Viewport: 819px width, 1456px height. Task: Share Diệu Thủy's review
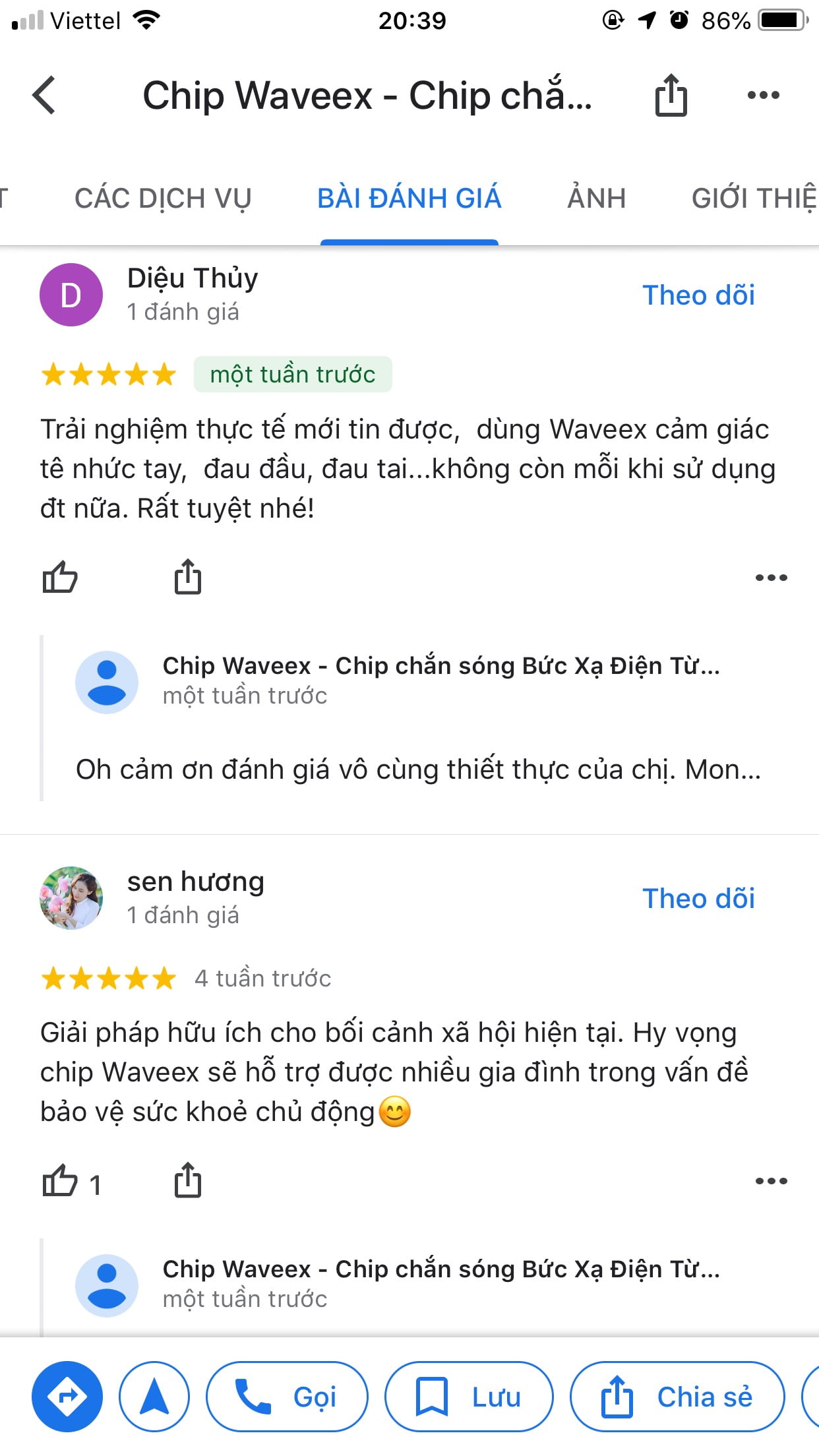point(187,577)
